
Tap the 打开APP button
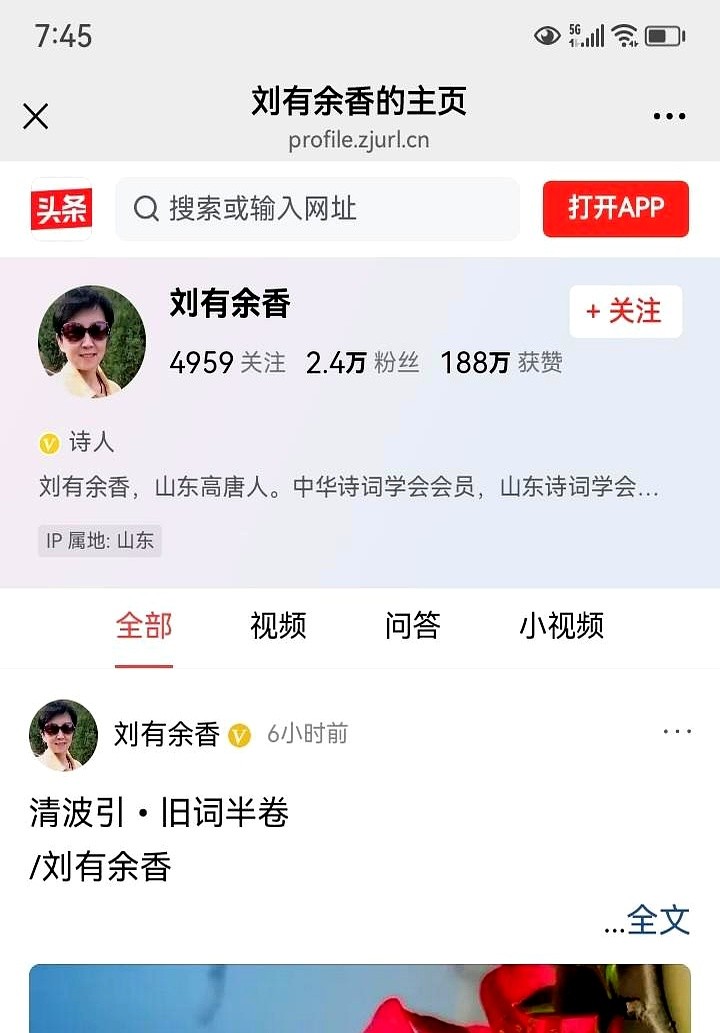click(615, 208)
